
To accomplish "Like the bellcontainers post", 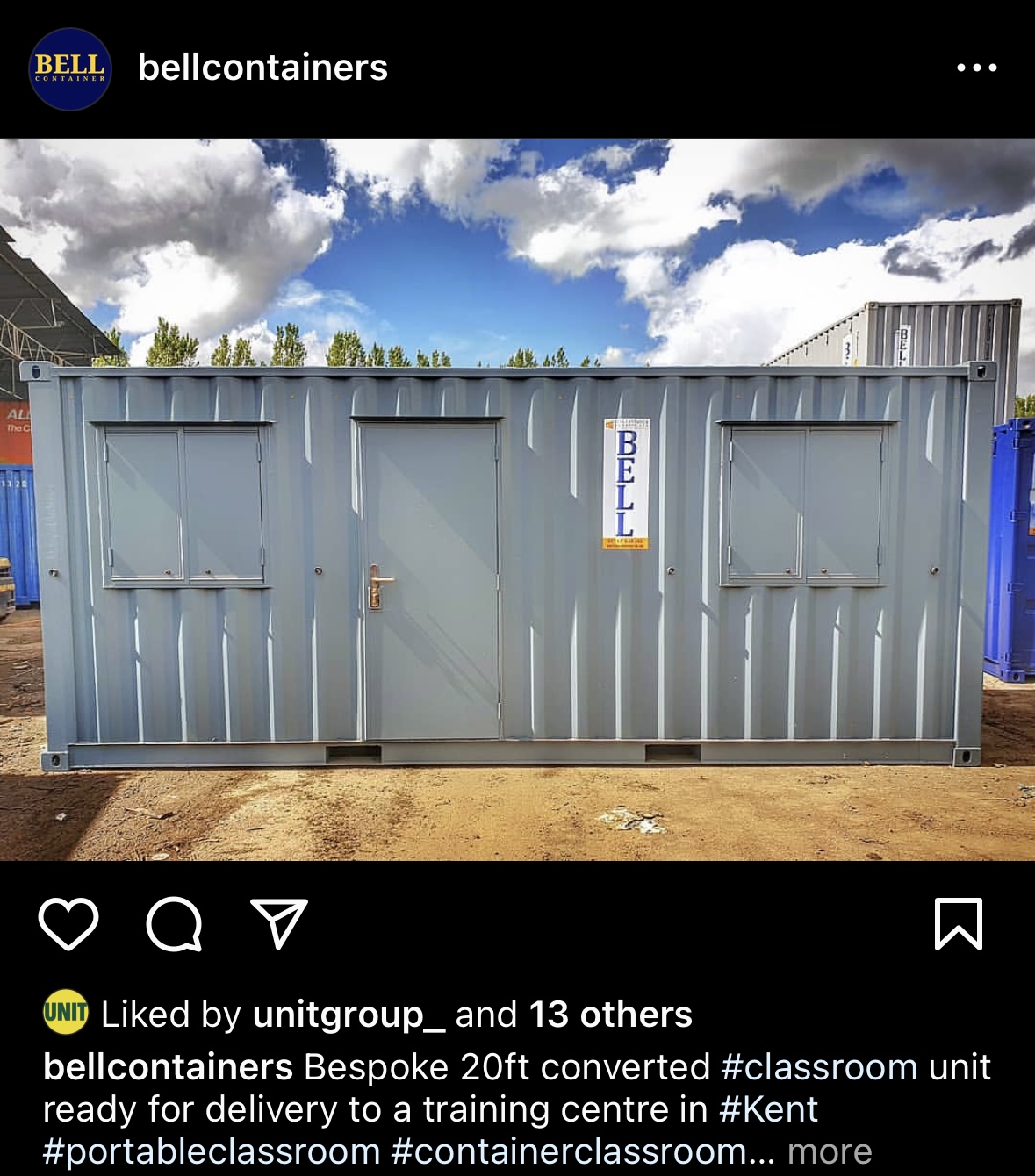I will pyautogui.click(x=68, y=924).
